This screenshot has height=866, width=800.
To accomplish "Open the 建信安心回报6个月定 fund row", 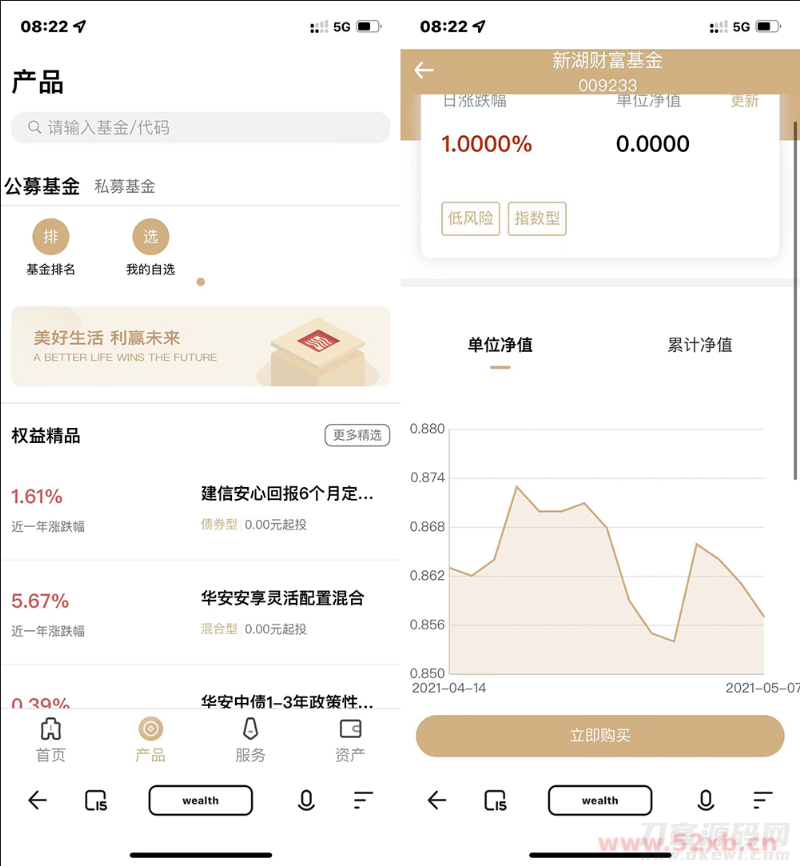I will (200, 508).
